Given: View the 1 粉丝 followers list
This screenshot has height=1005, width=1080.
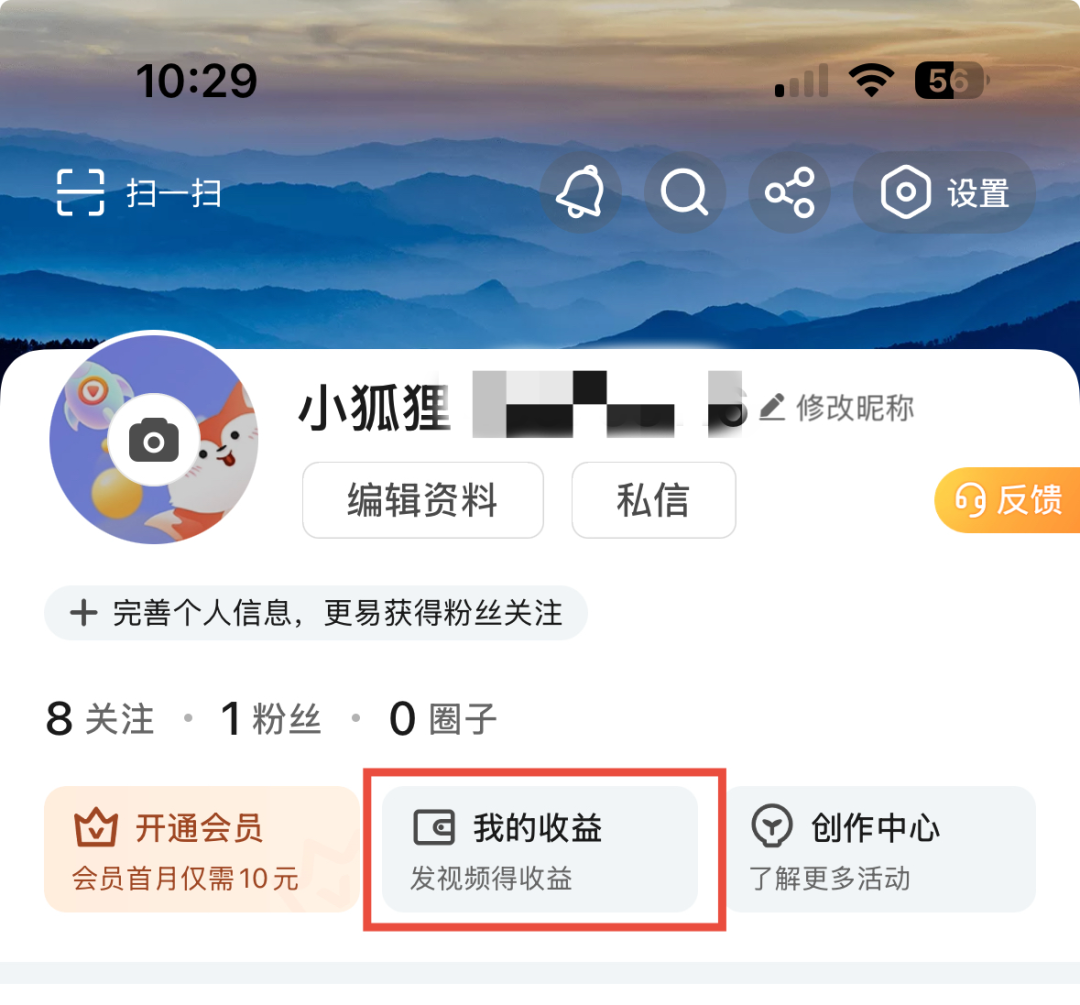Looking at the screenshot, I should click(270, 719).
